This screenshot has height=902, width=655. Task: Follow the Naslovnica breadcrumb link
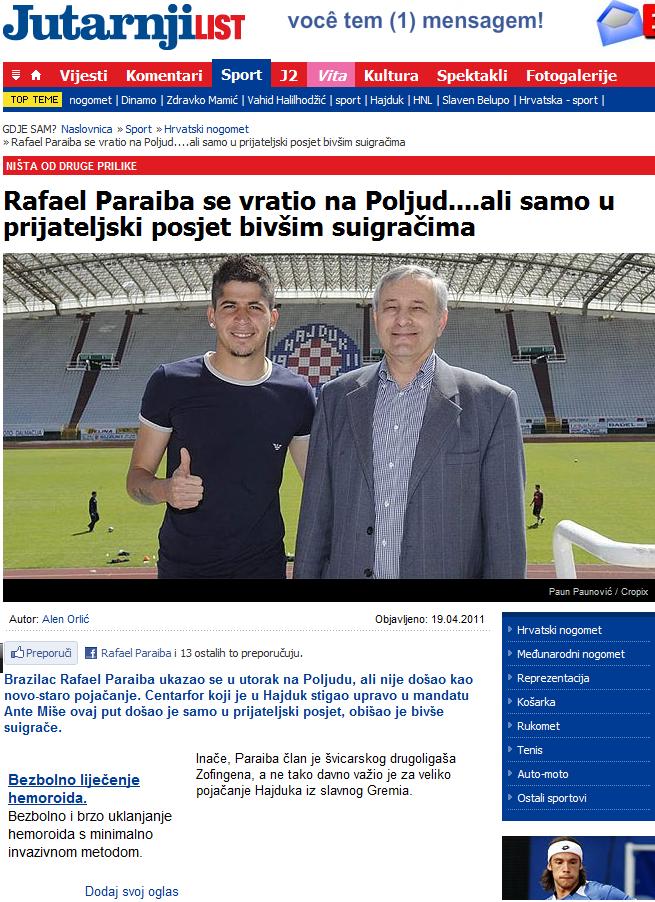coord(86,129)
